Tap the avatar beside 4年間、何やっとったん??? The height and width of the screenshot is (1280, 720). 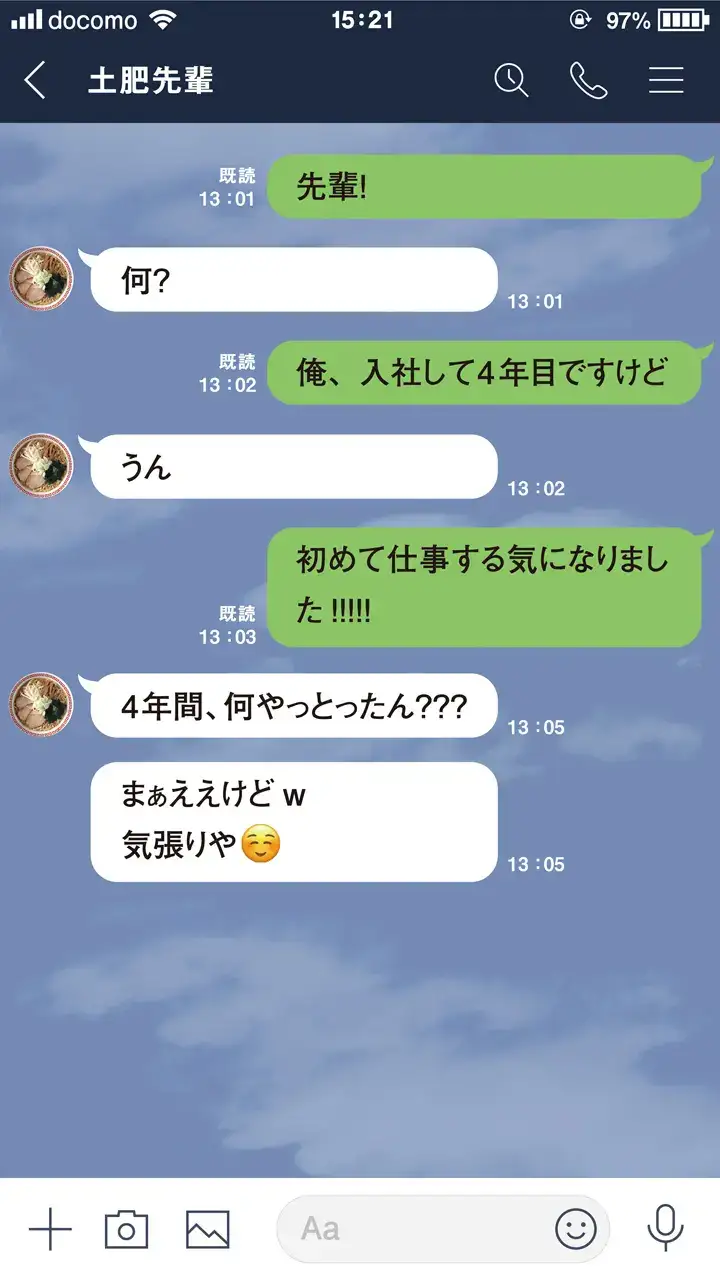(42, 704)
